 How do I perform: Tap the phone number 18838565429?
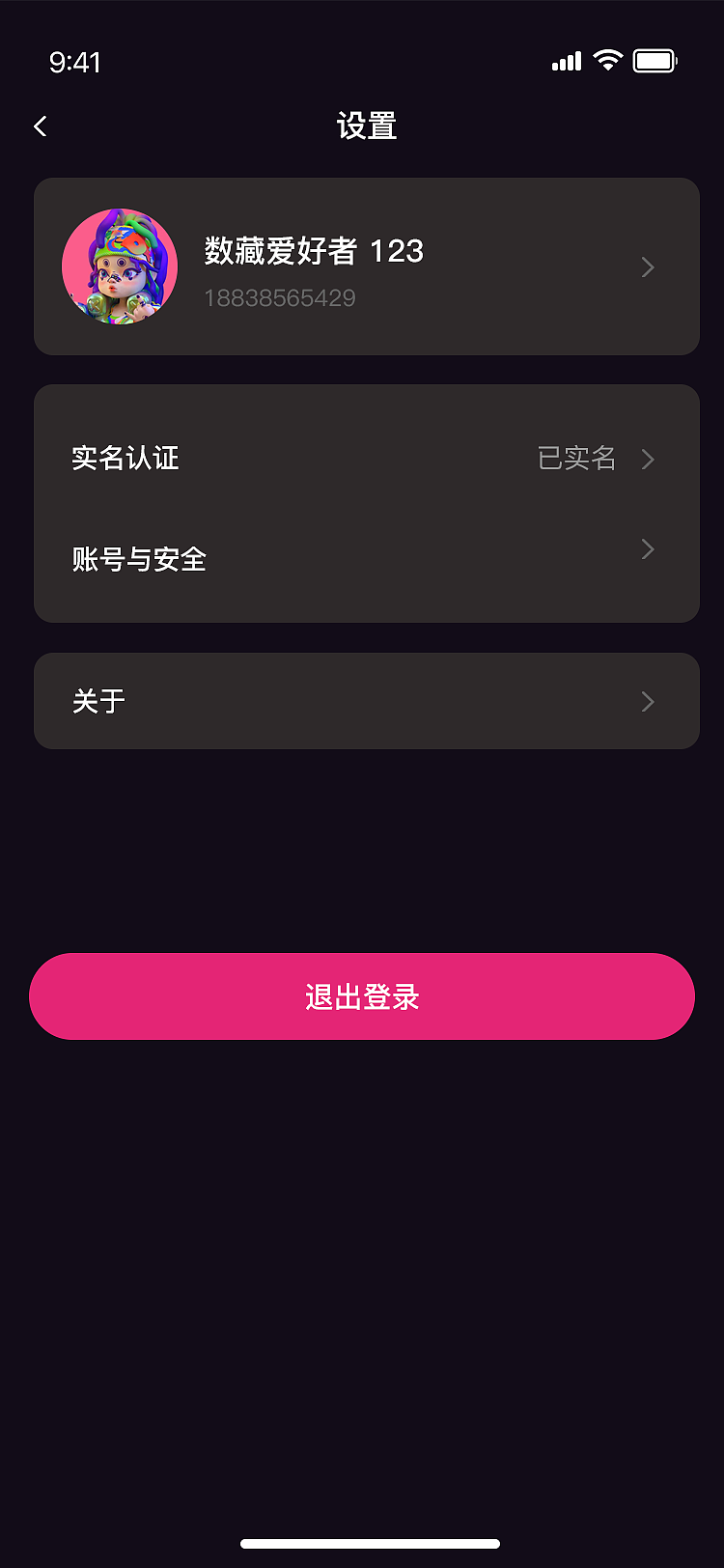(x=280, y=298)
